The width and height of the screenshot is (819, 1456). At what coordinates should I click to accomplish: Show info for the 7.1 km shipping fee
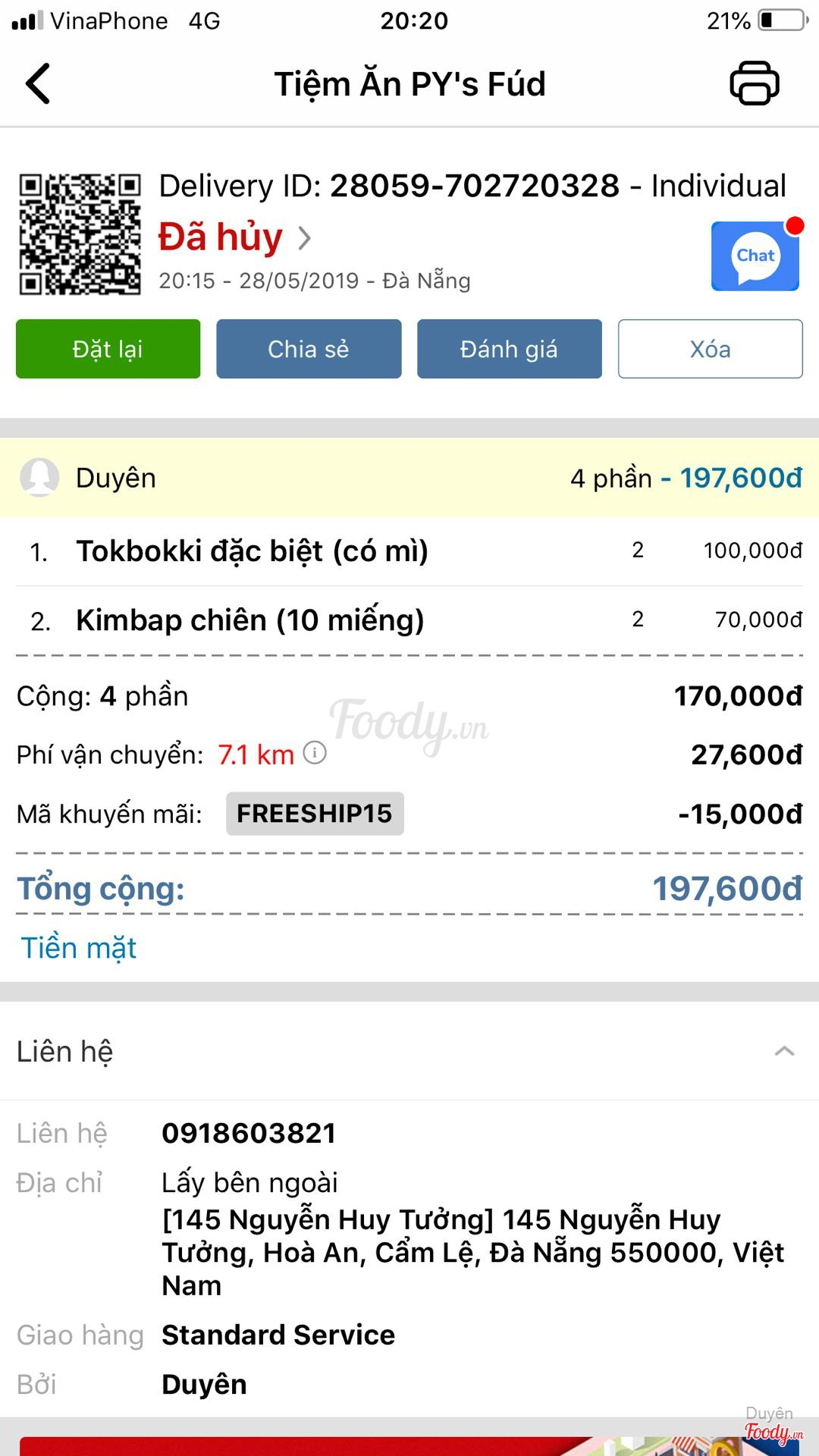315,753
